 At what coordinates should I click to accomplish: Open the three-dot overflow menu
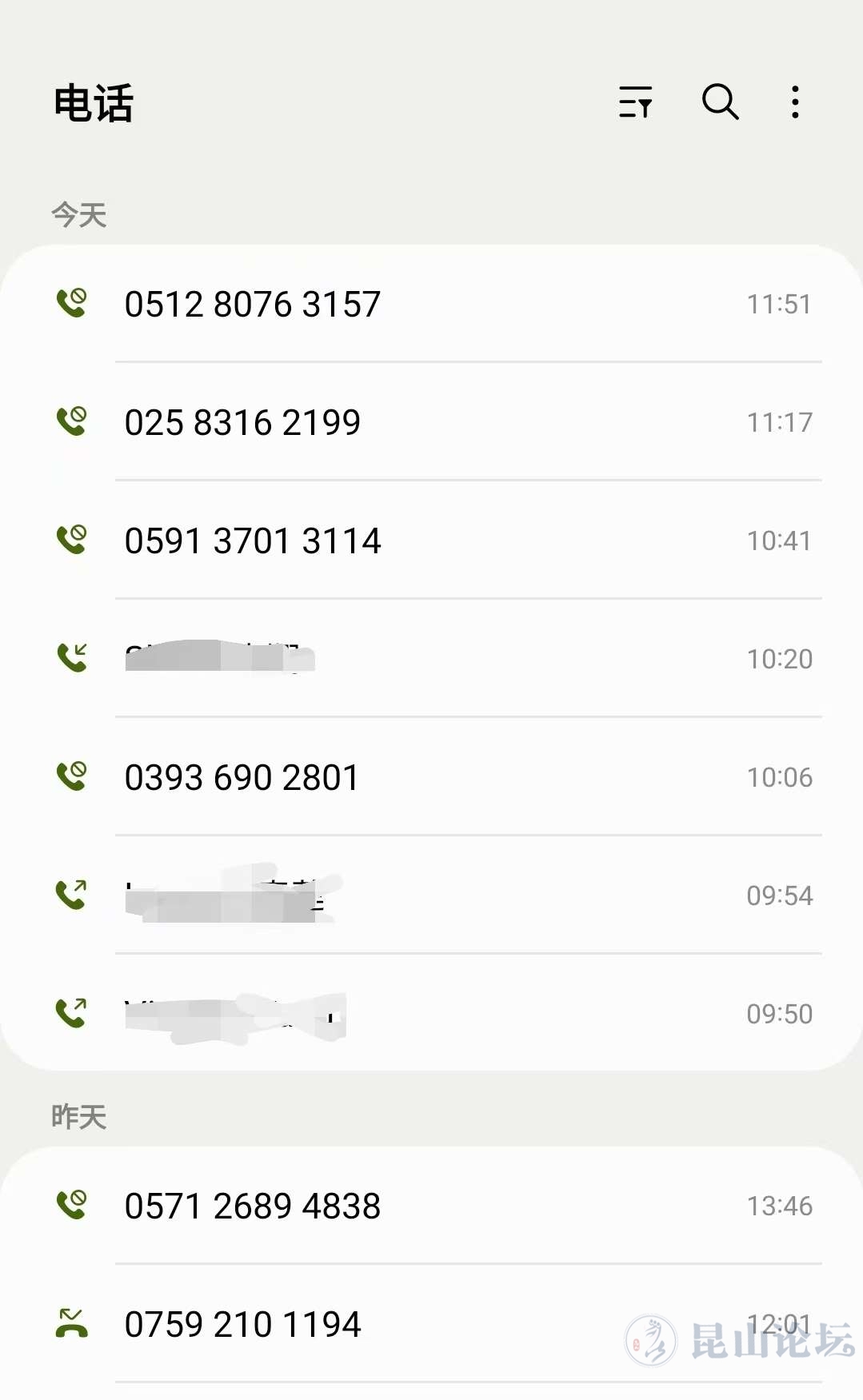tap(795, 102)
